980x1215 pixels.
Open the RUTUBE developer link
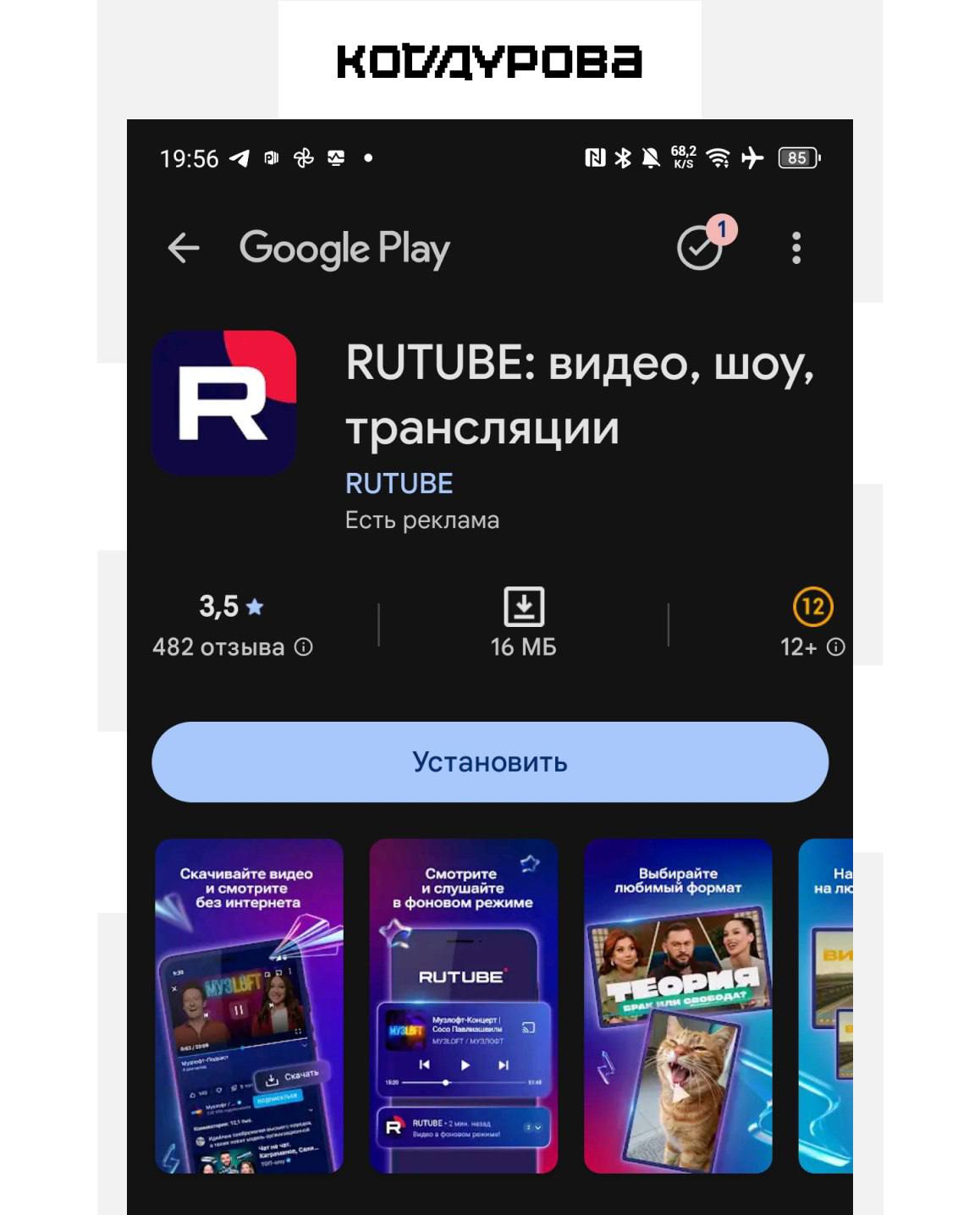(x=399, y=483)
